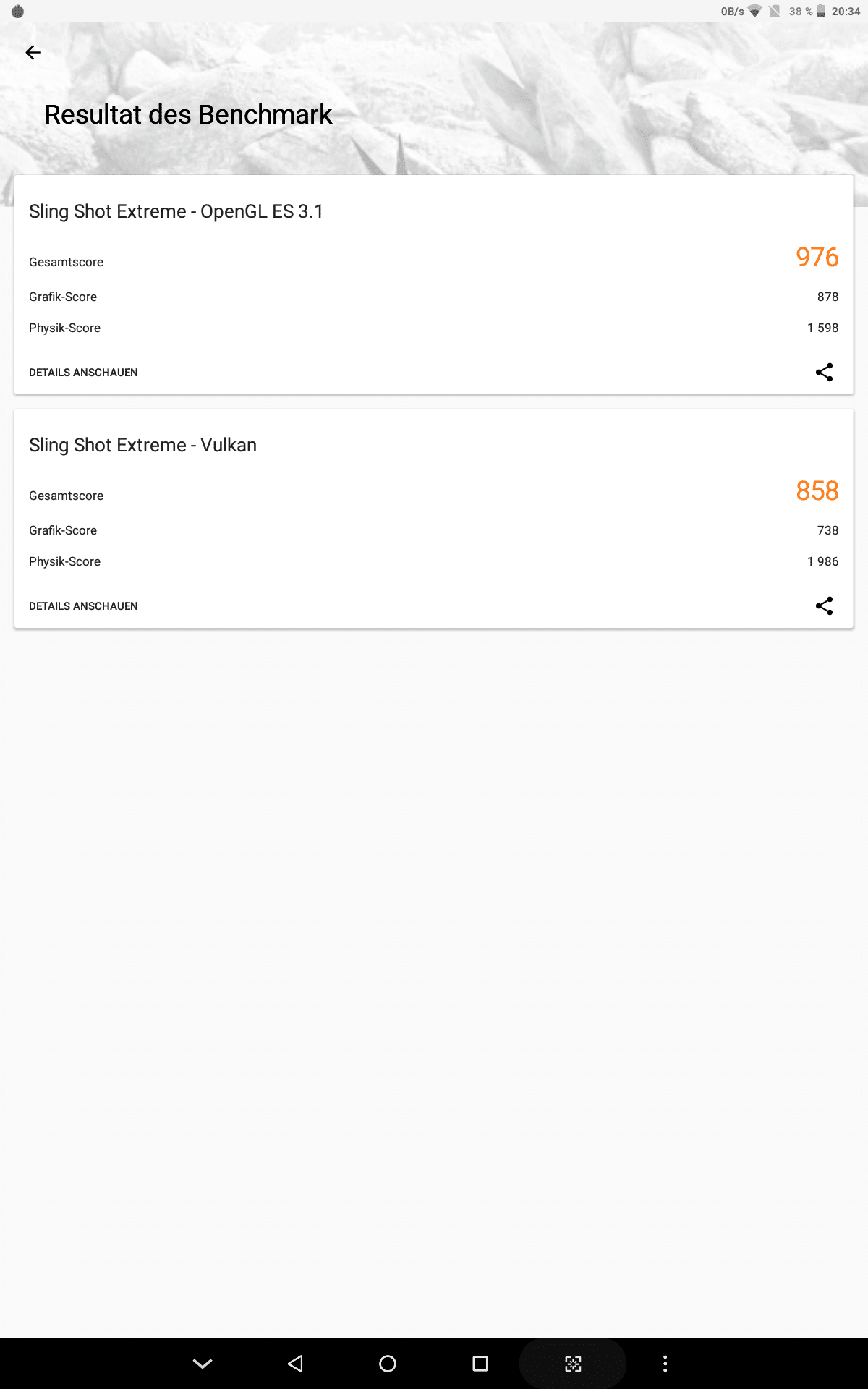Tap the system home button
This screenshot has height=1389, width=868.
click(388, 1364)
